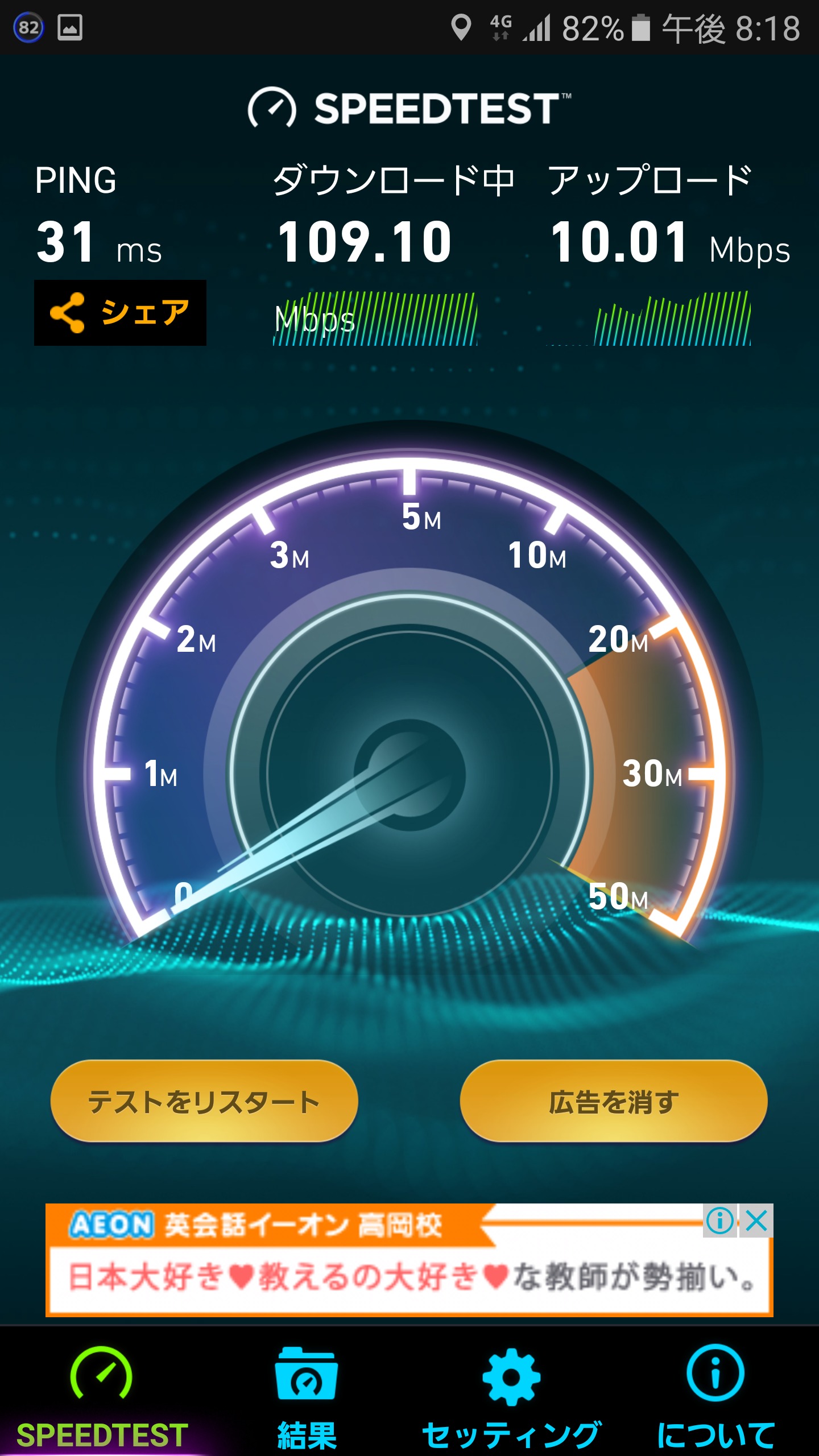Viewport: 819px width, 1456px height.
Task: Select the について about tab
Action: coord(715,1393)
